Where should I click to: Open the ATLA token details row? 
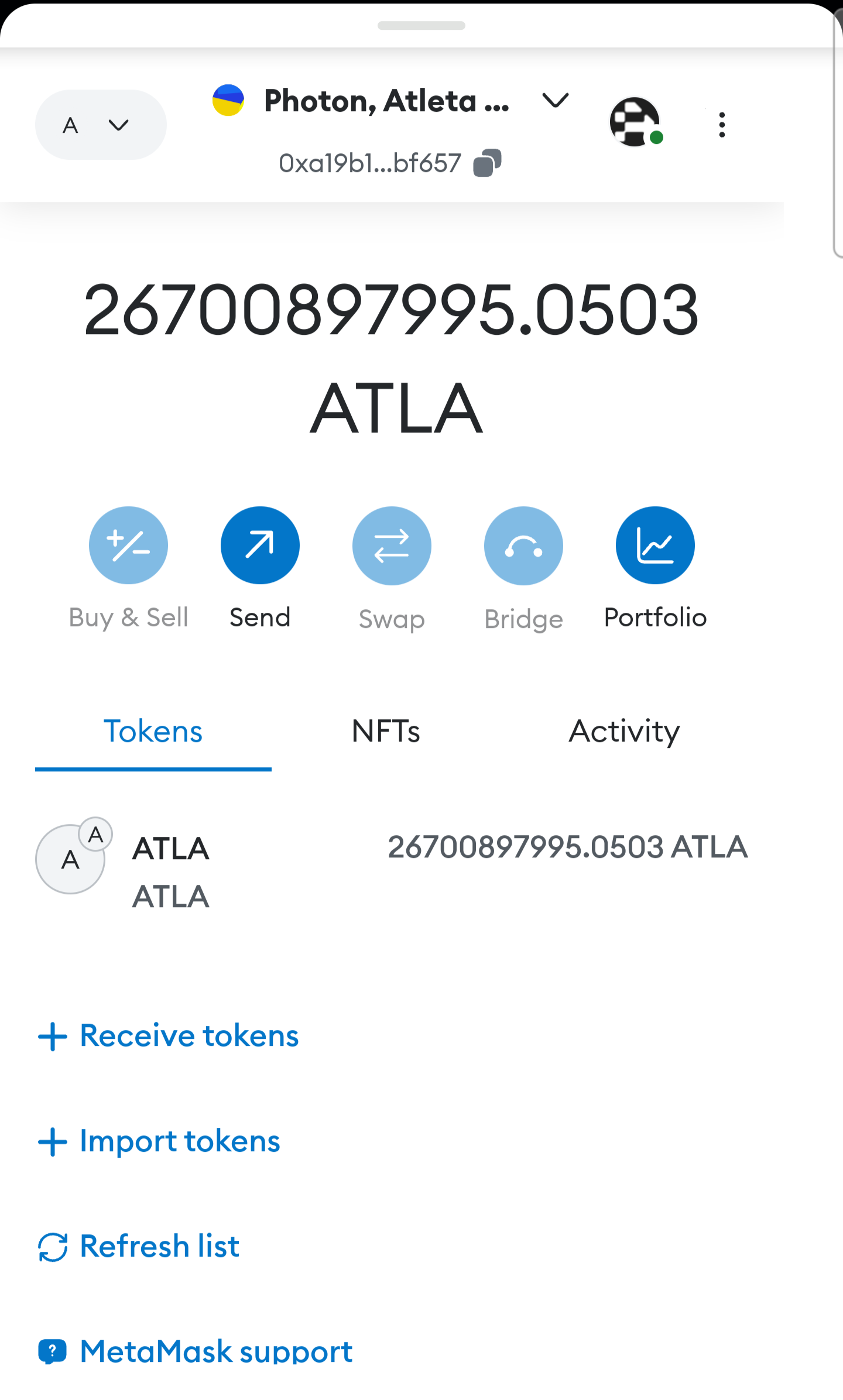tap(391, 870)
